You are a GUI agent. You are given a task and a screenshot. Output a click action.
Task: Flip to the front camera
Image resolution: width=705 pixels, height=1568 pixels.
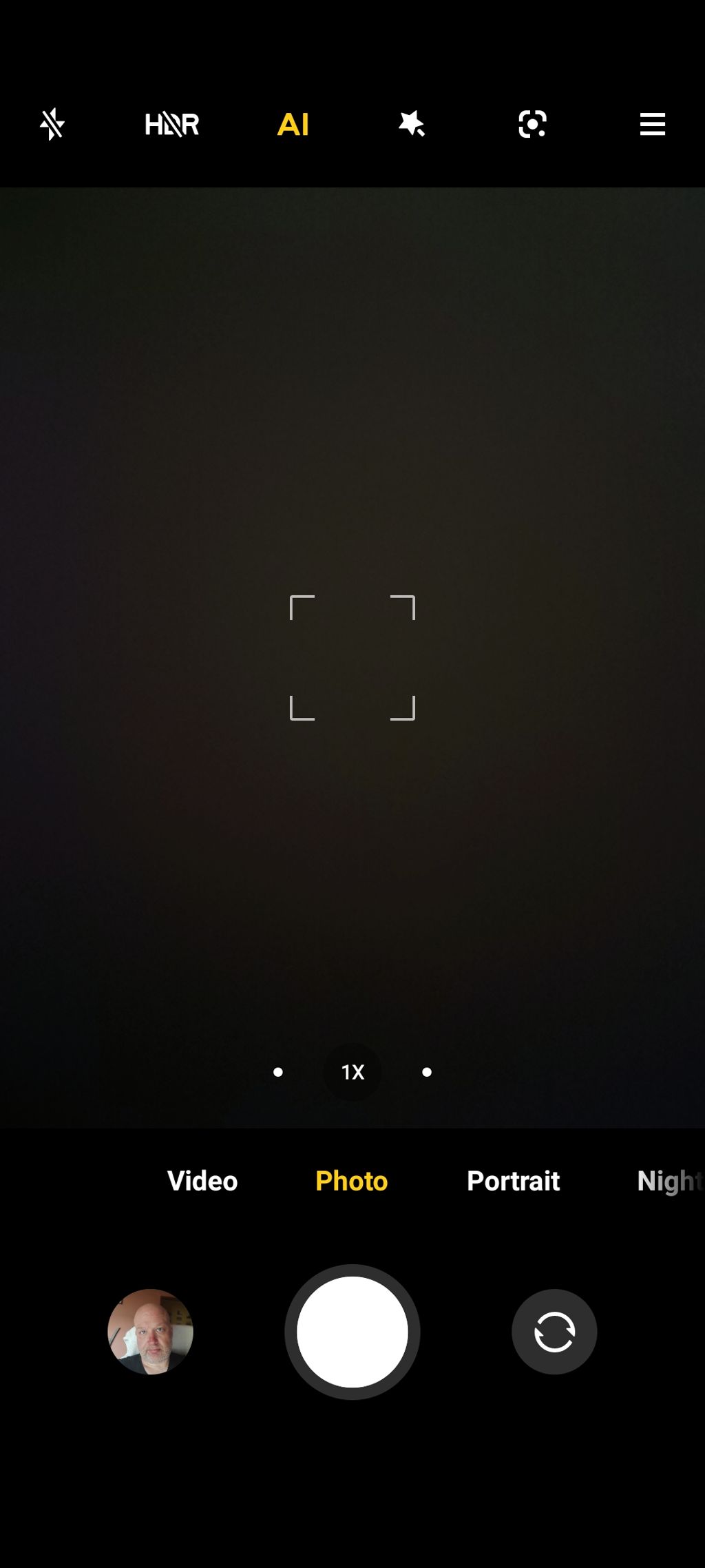click(554, 1332)
